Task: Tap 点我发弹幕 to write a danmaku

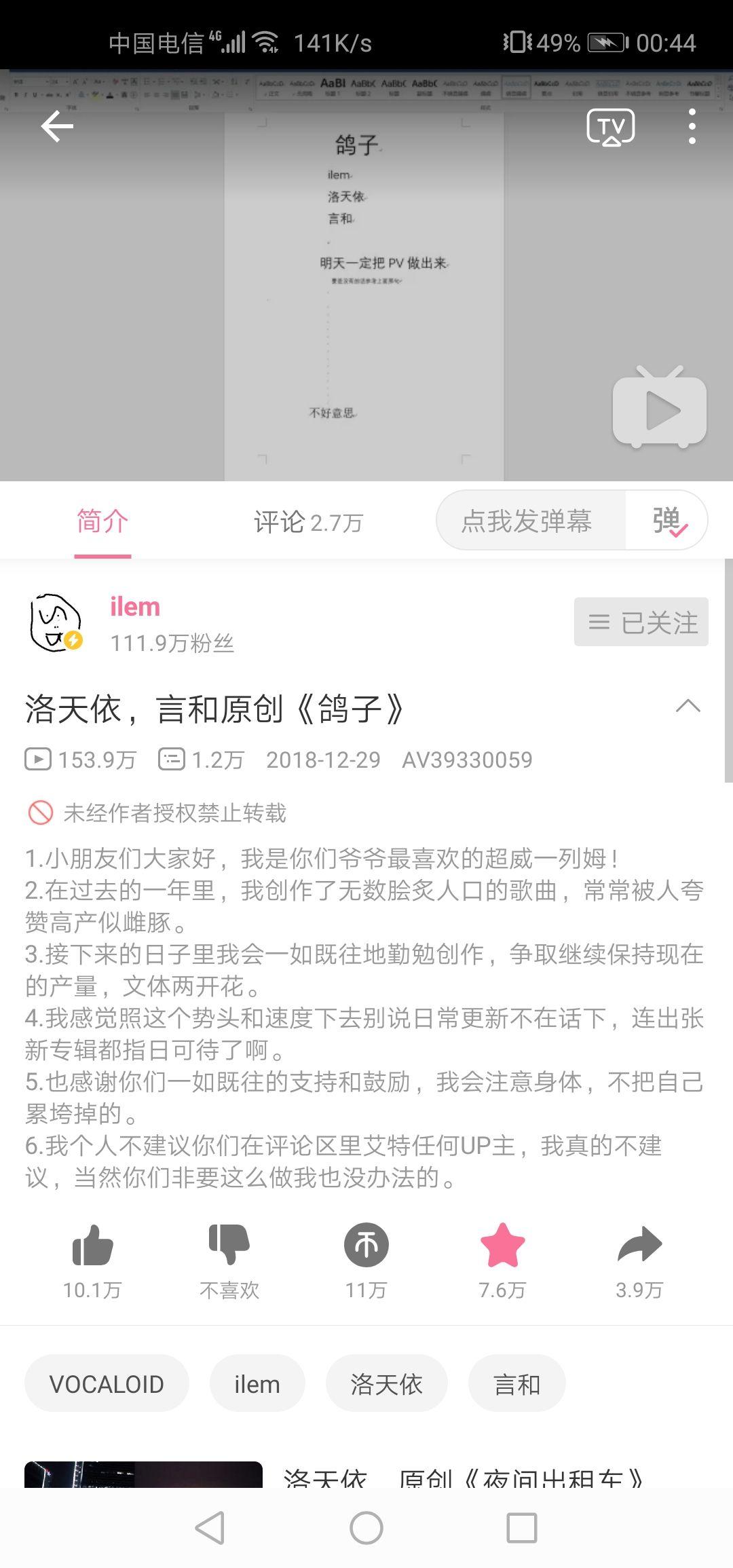Action: (x=527, y=521)
